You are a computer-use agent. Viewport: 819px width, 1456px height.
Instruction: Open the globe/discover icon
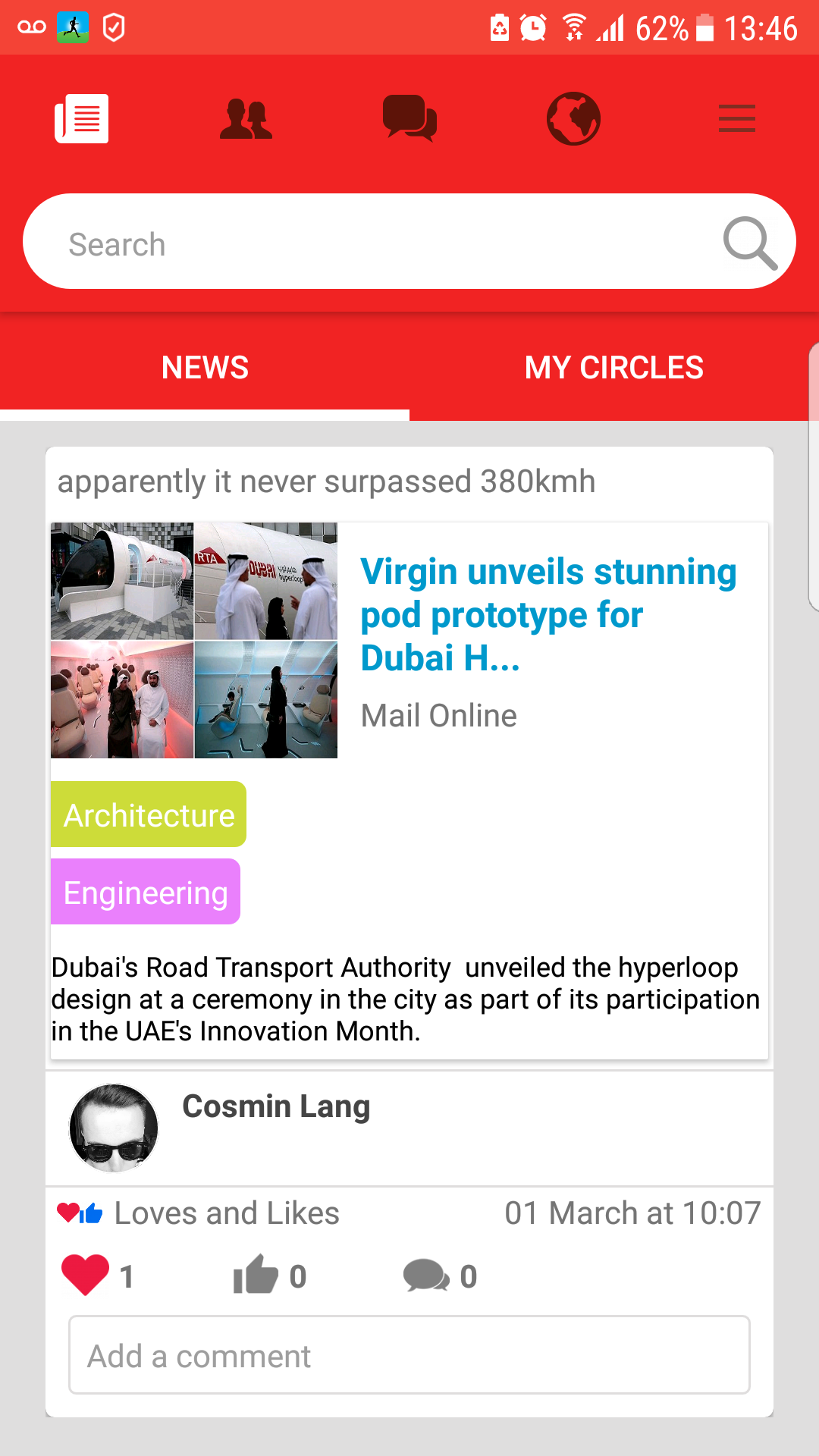click(x=573, y=118)
